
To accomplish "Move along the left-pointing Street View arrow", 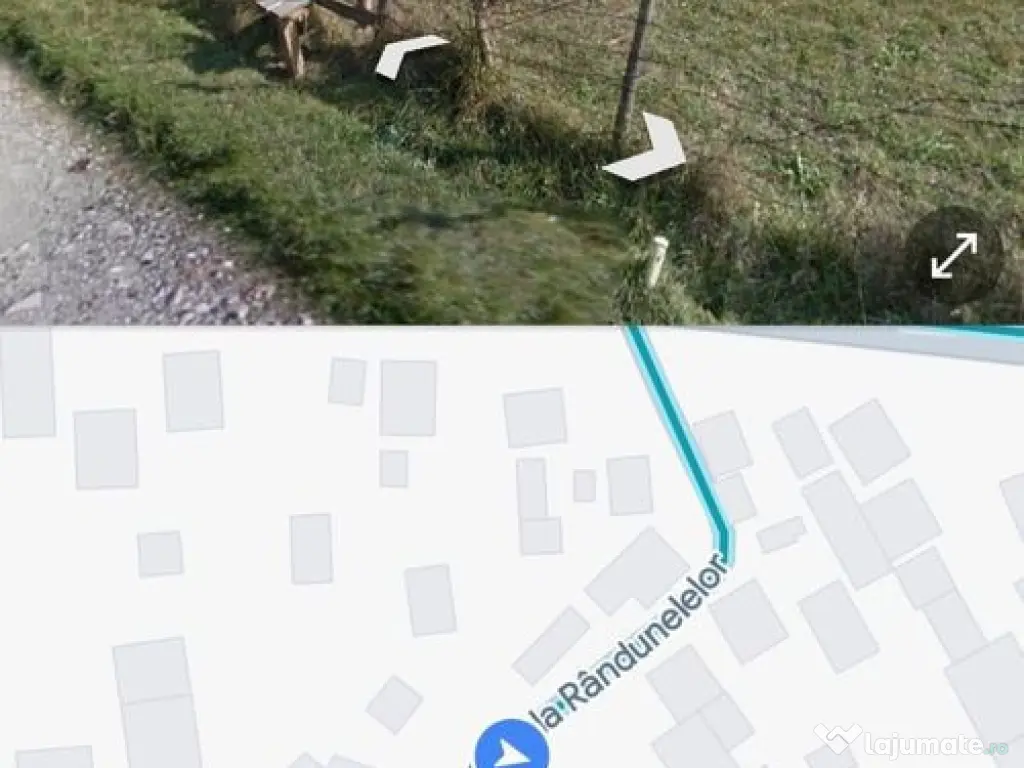I will tap(409, 54).
